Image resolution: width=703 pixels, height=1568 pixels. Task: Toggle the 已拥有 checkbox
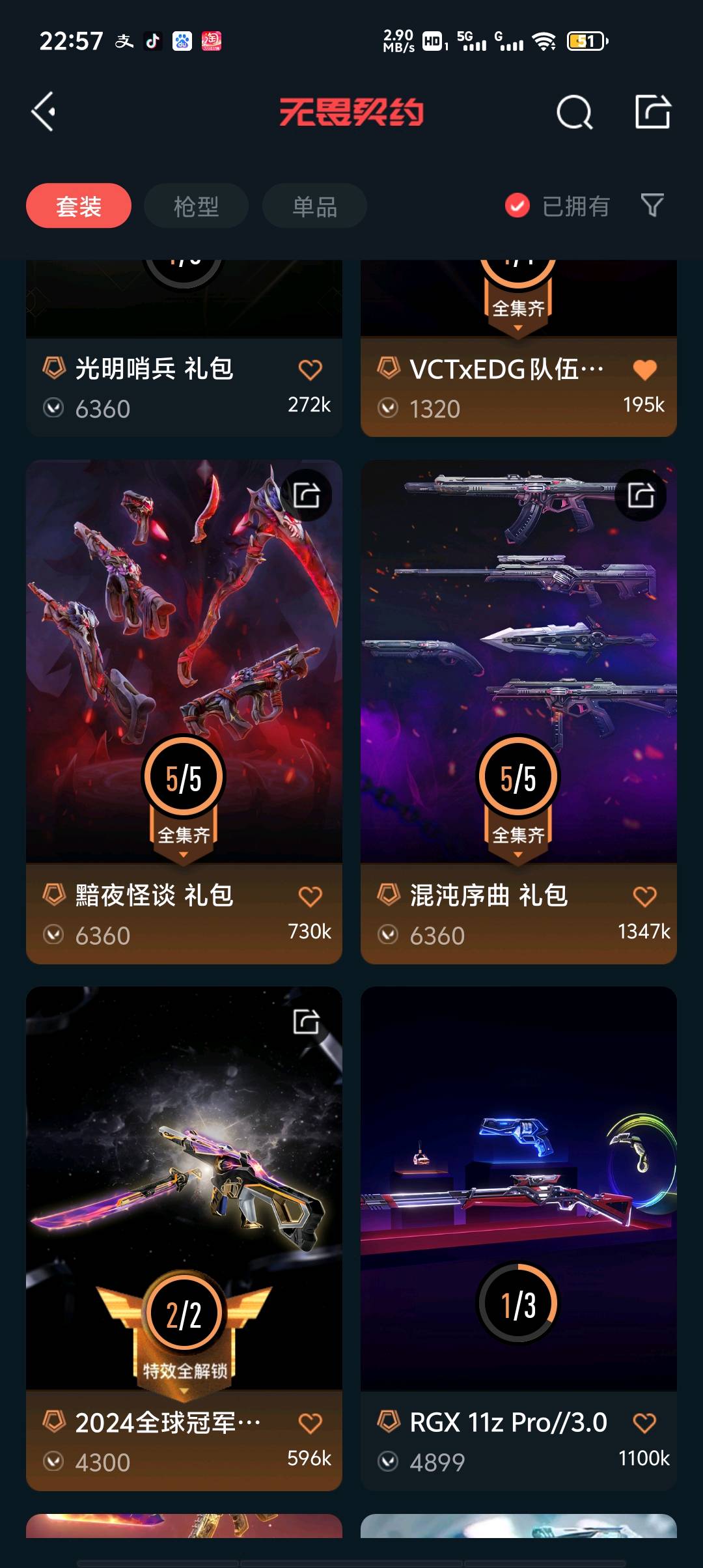tap(517, 206)
